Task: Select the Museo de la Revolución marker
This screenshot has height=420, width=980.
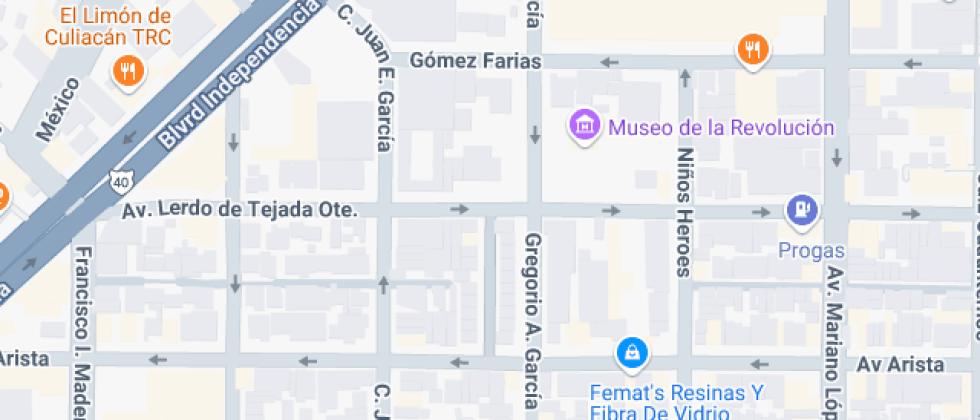Action: point(585,127)
